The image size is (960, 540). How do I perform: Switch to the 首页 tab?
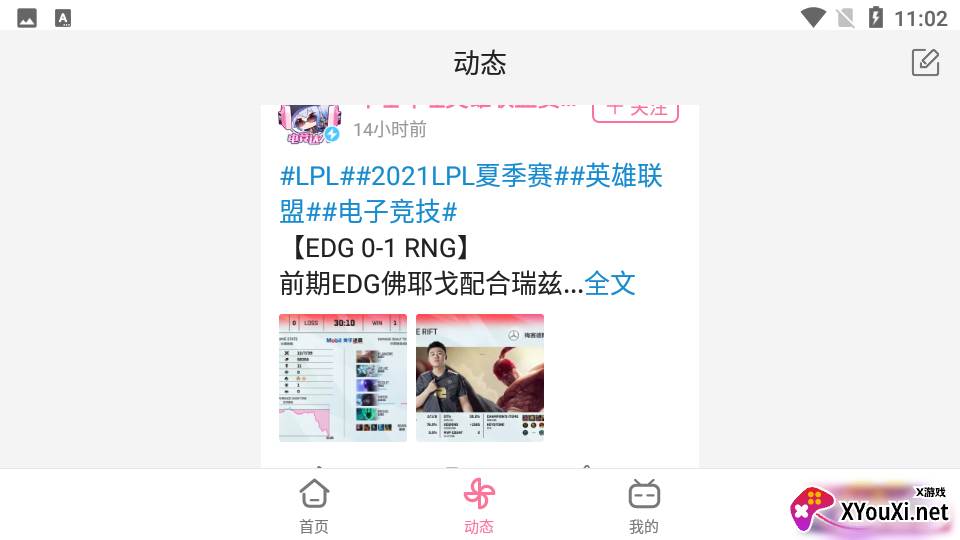(314, 507)
